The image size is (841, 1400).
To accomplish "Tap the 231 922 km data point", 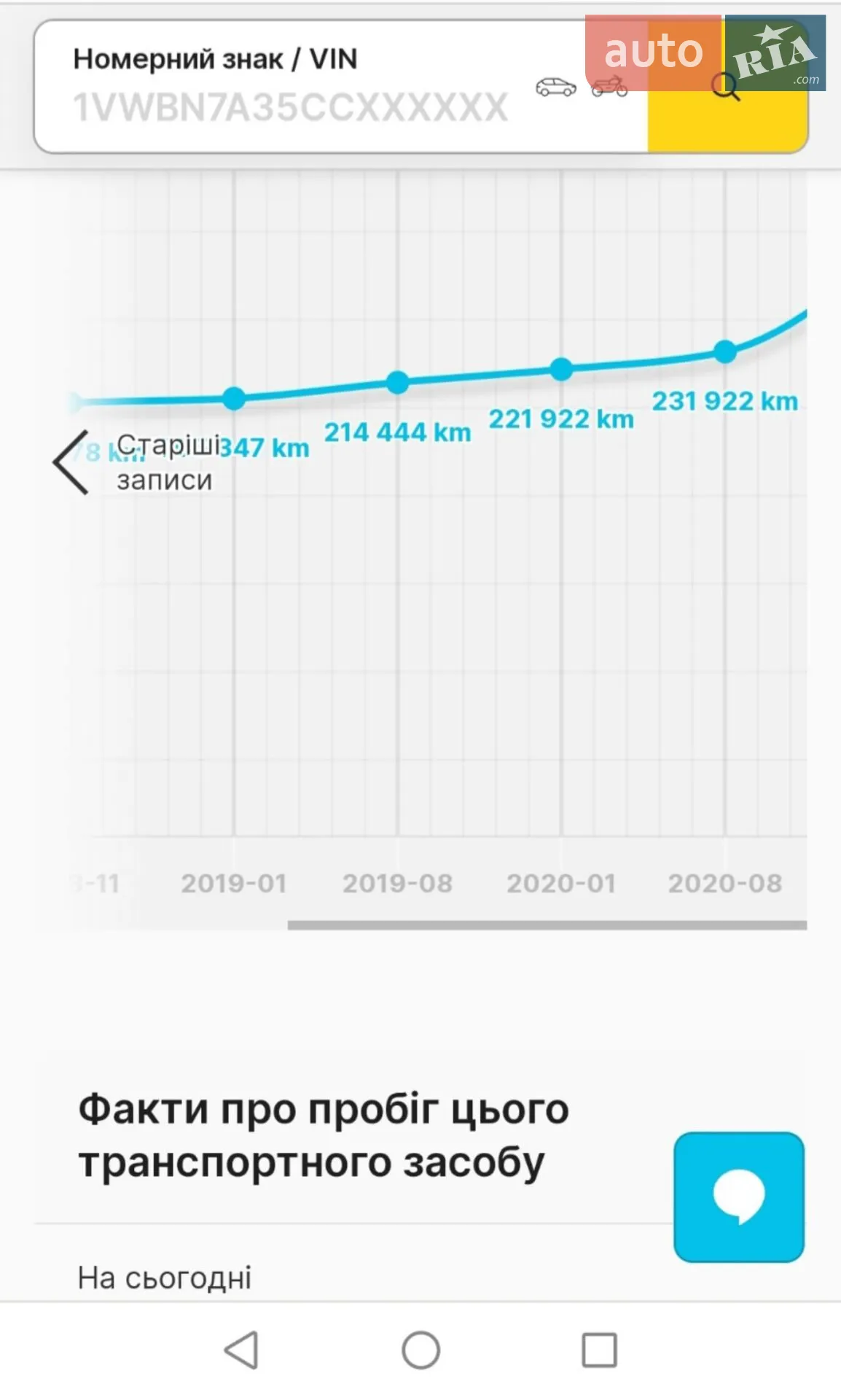I will tap(725, 351).
